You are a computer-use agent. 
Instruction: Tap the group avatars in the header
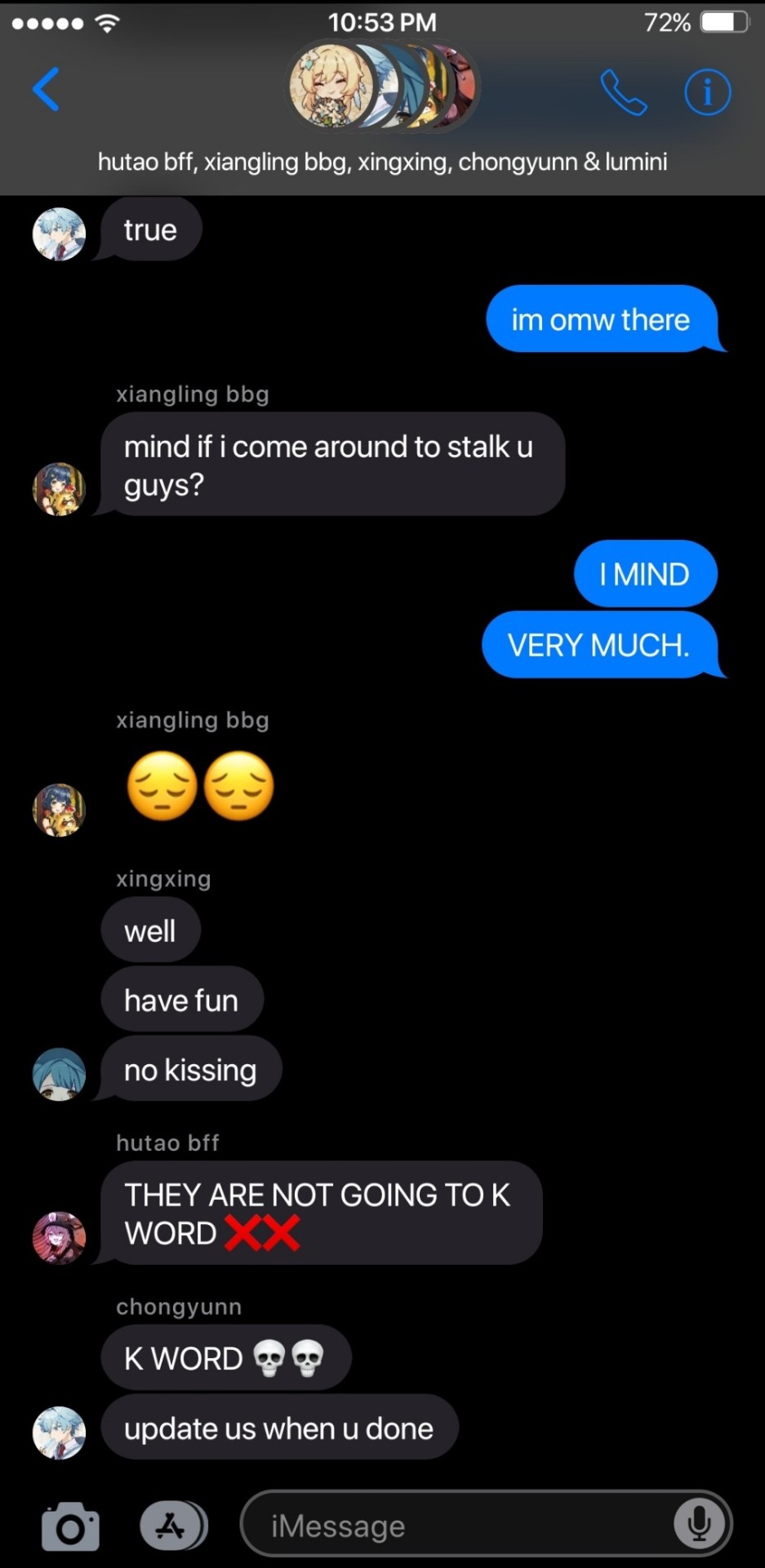(x=382, y=87)
